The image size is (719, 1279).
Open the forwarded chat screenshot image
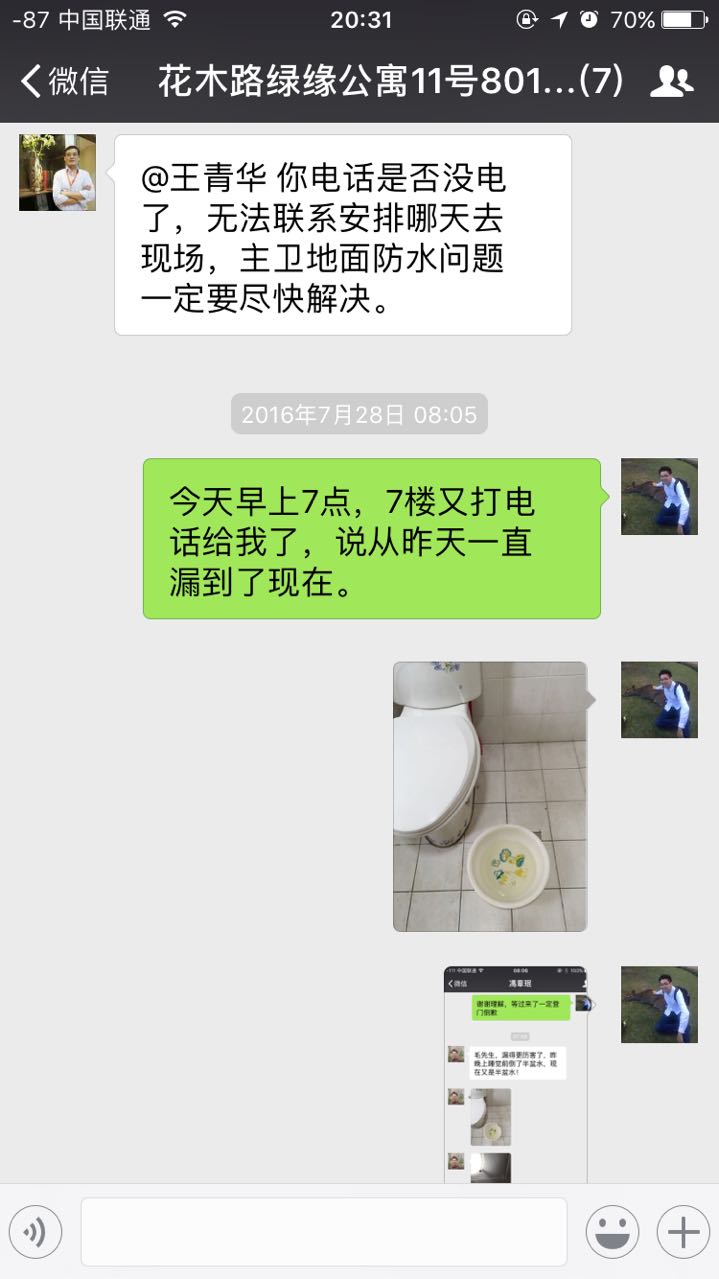[x=515, y=1074]
